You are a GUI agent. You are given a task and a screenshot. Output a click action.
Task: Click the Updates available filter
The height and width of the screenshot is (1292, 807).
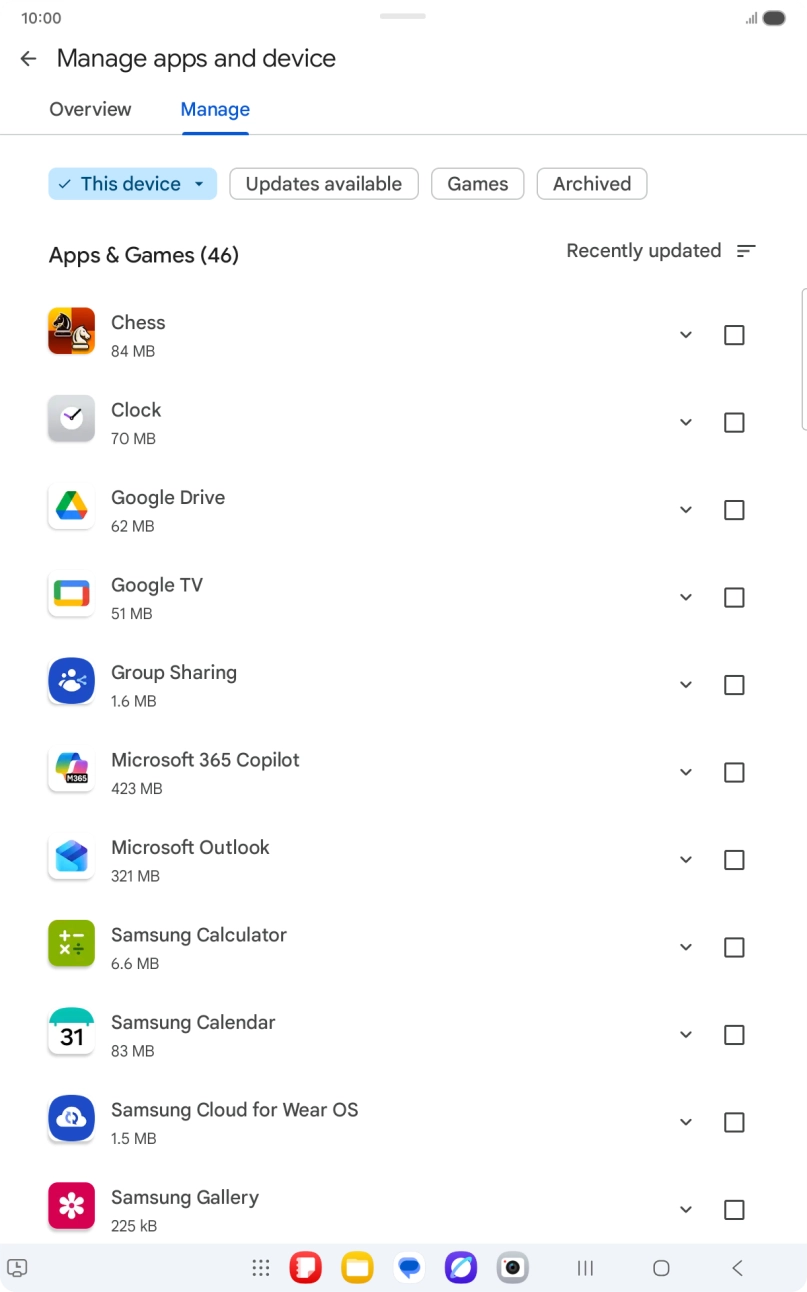click(323, 183)
